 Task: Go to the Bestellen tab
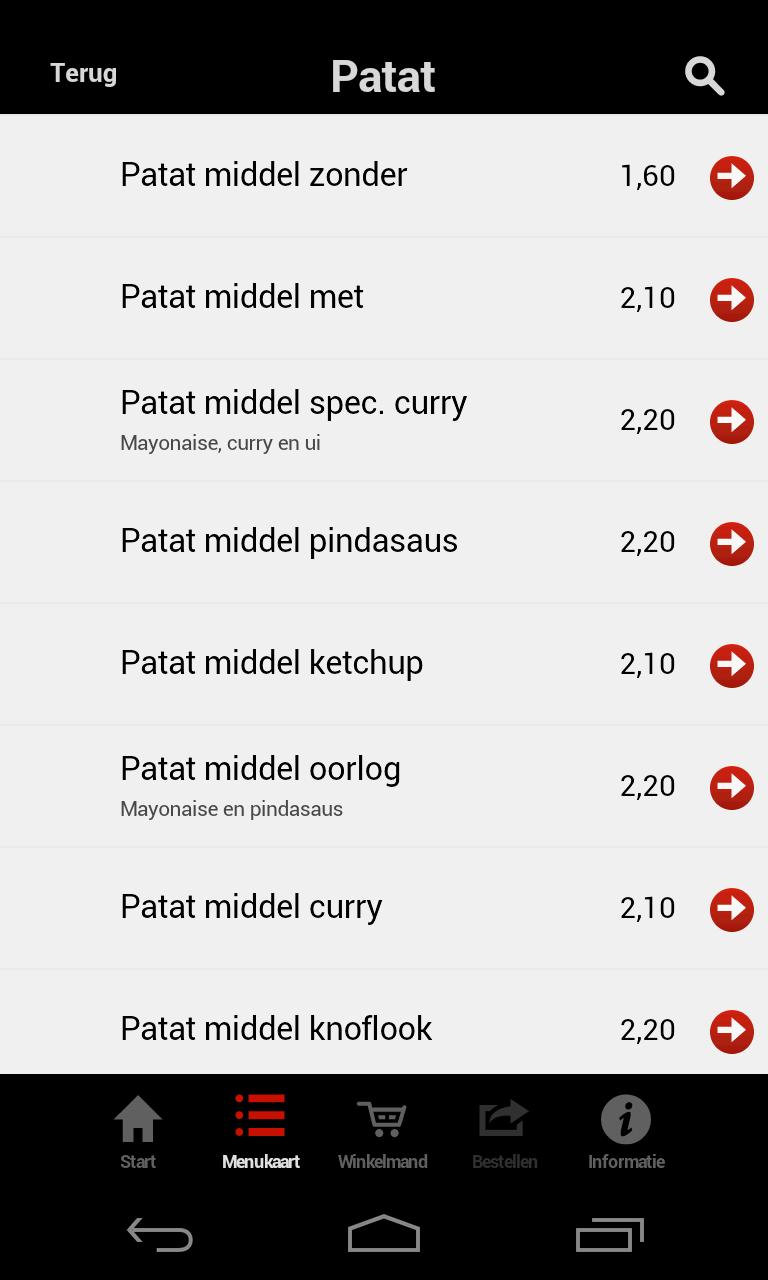tap(505, 1132)
